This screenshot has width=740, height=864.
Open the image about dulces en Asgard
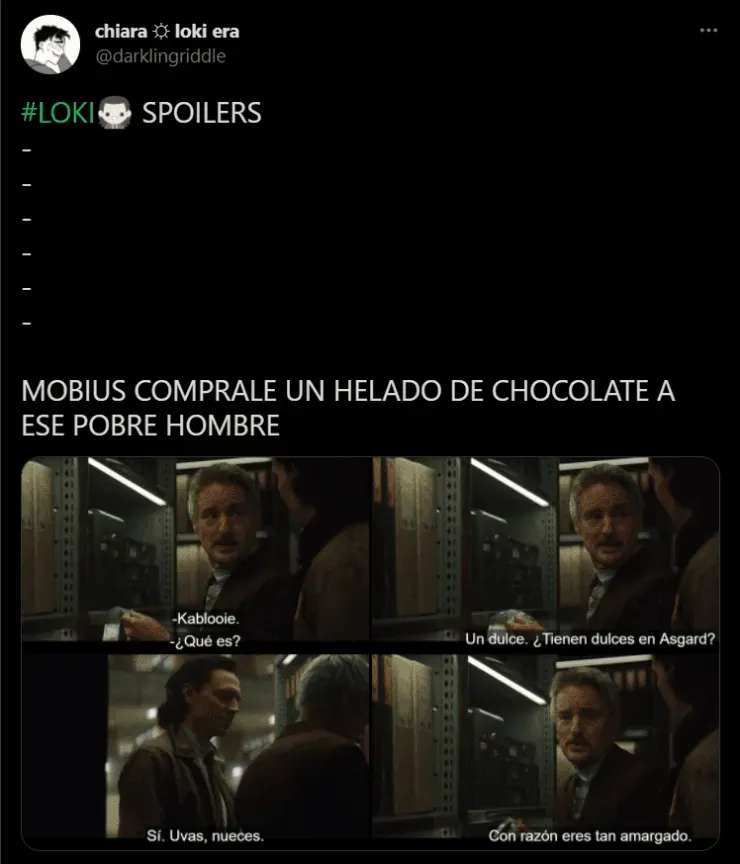[546, 554]
